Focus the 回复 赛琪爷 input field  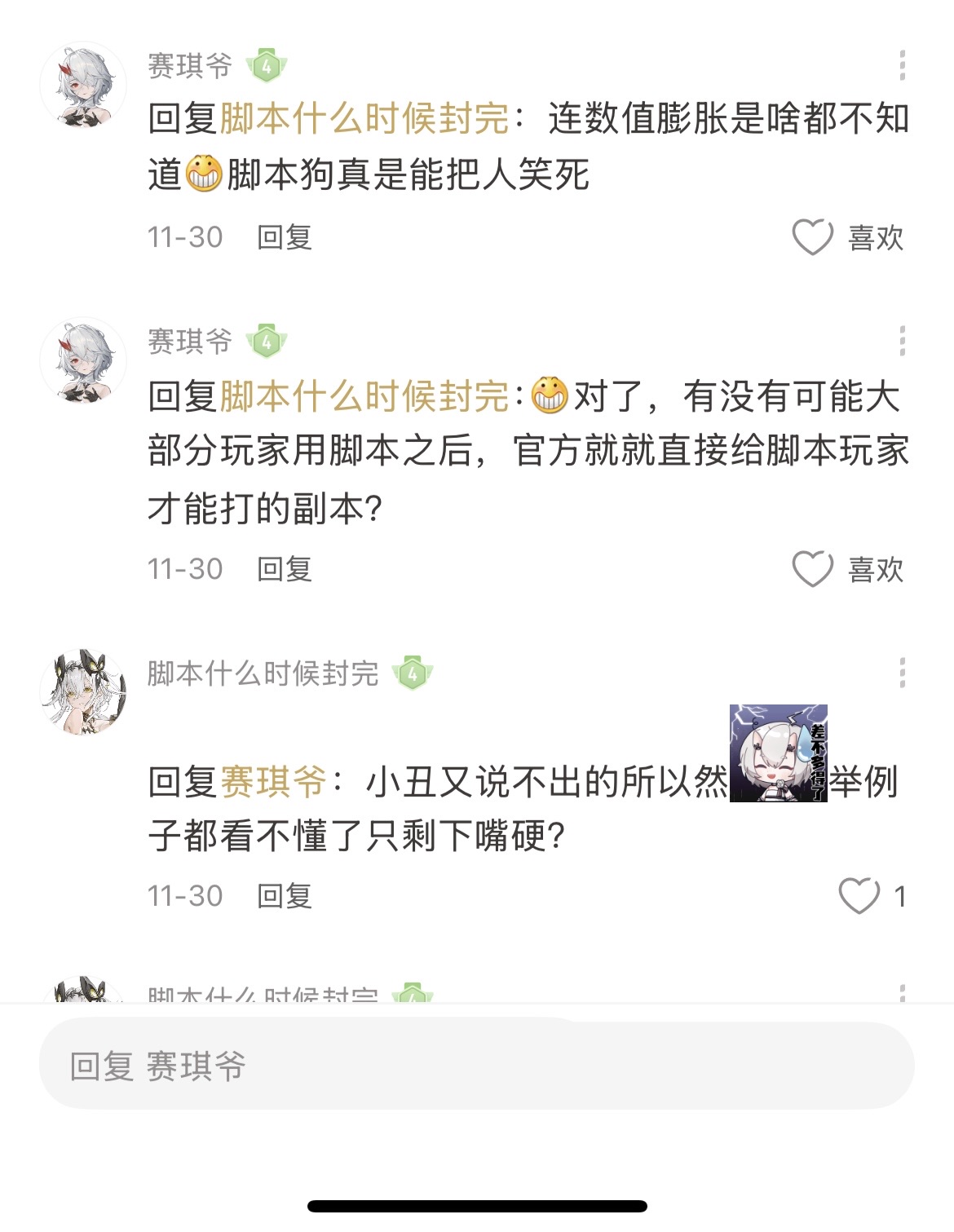click(476, 1066)
